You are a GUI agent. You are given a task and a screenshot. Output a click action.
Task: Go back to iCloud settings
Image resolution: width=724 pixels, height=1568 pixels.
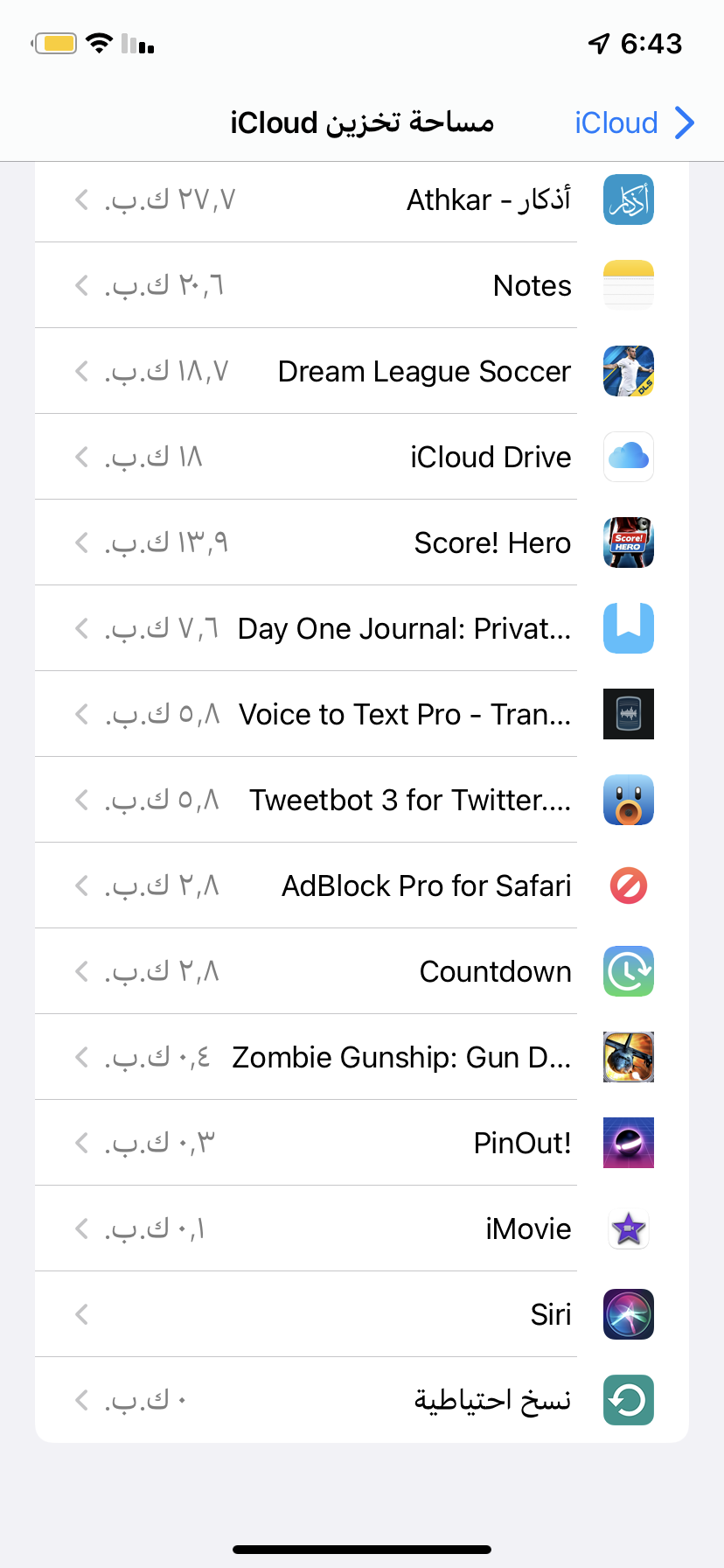point(633,123)
